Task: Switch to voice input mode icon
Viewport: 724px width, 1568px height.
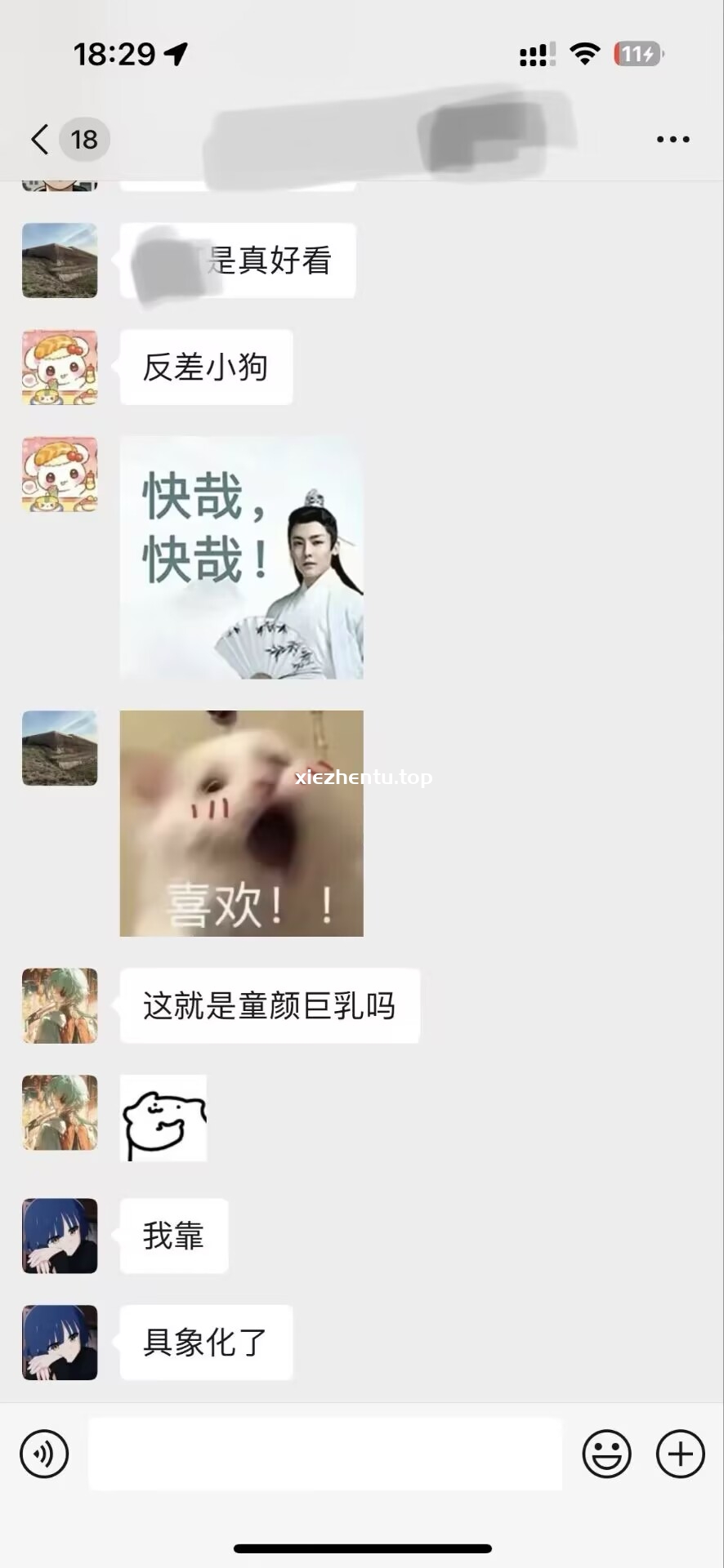Action: coord(45,1453)
